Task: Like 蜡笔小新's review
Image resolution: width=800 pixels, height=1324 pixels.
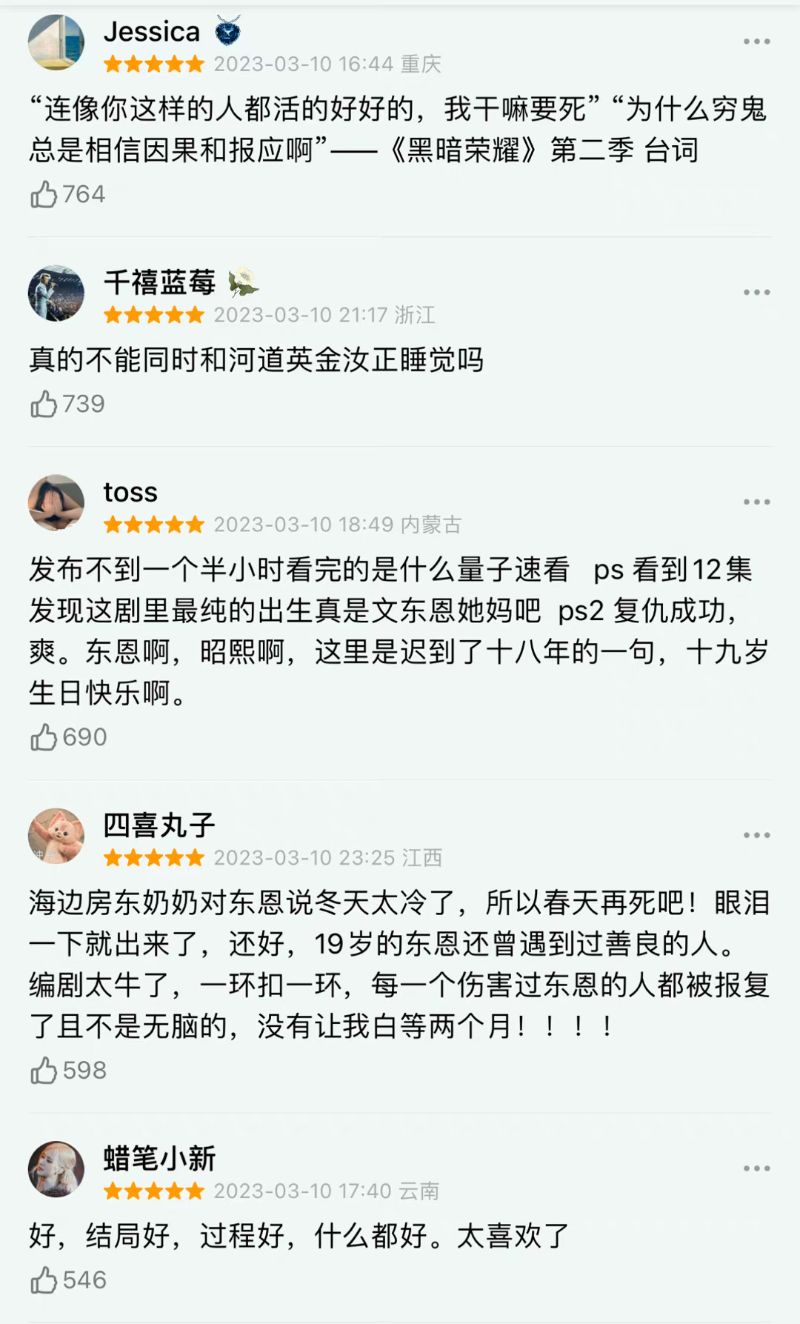Action: tap(44, 1280)
